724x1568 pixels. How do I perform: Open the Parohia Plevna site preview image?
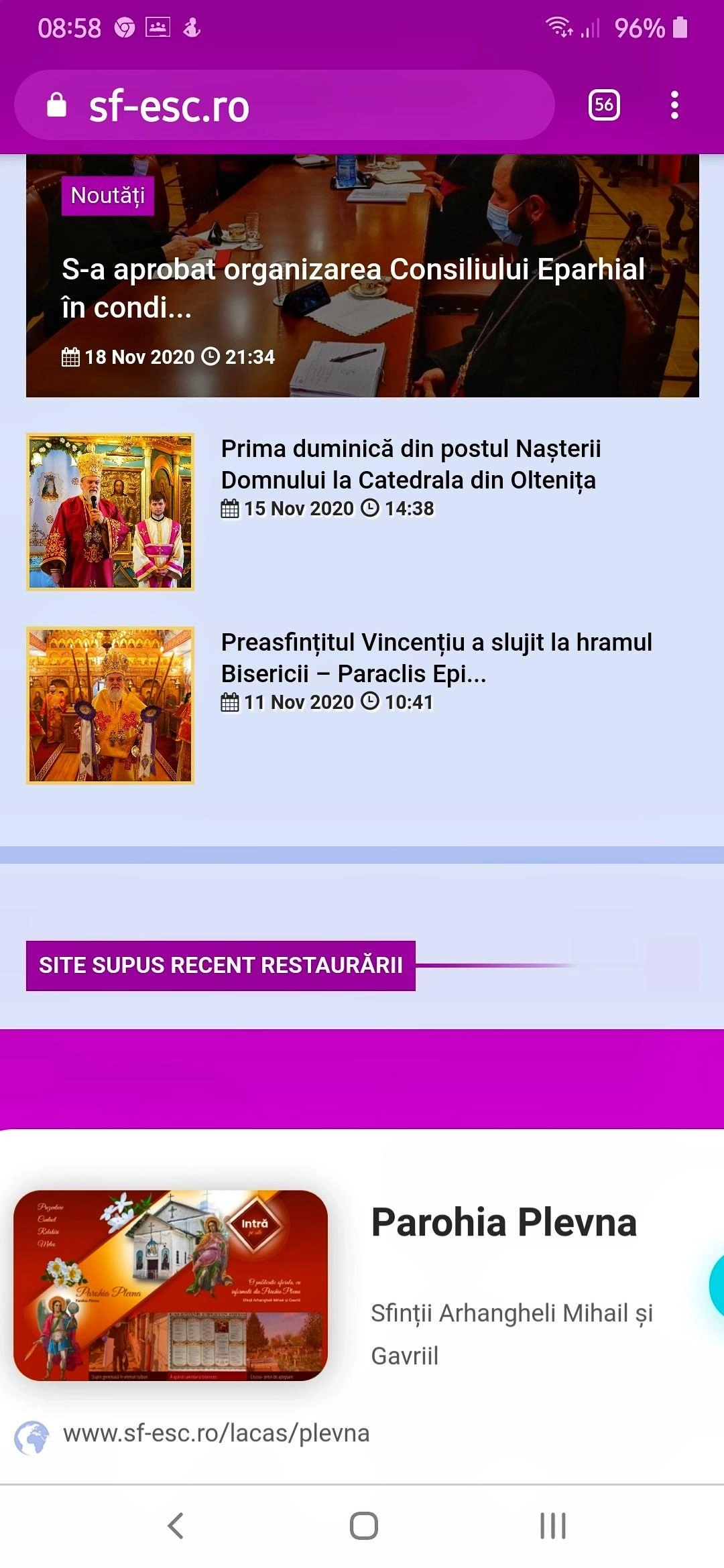pyautogui.click(x=171, y=1285)
